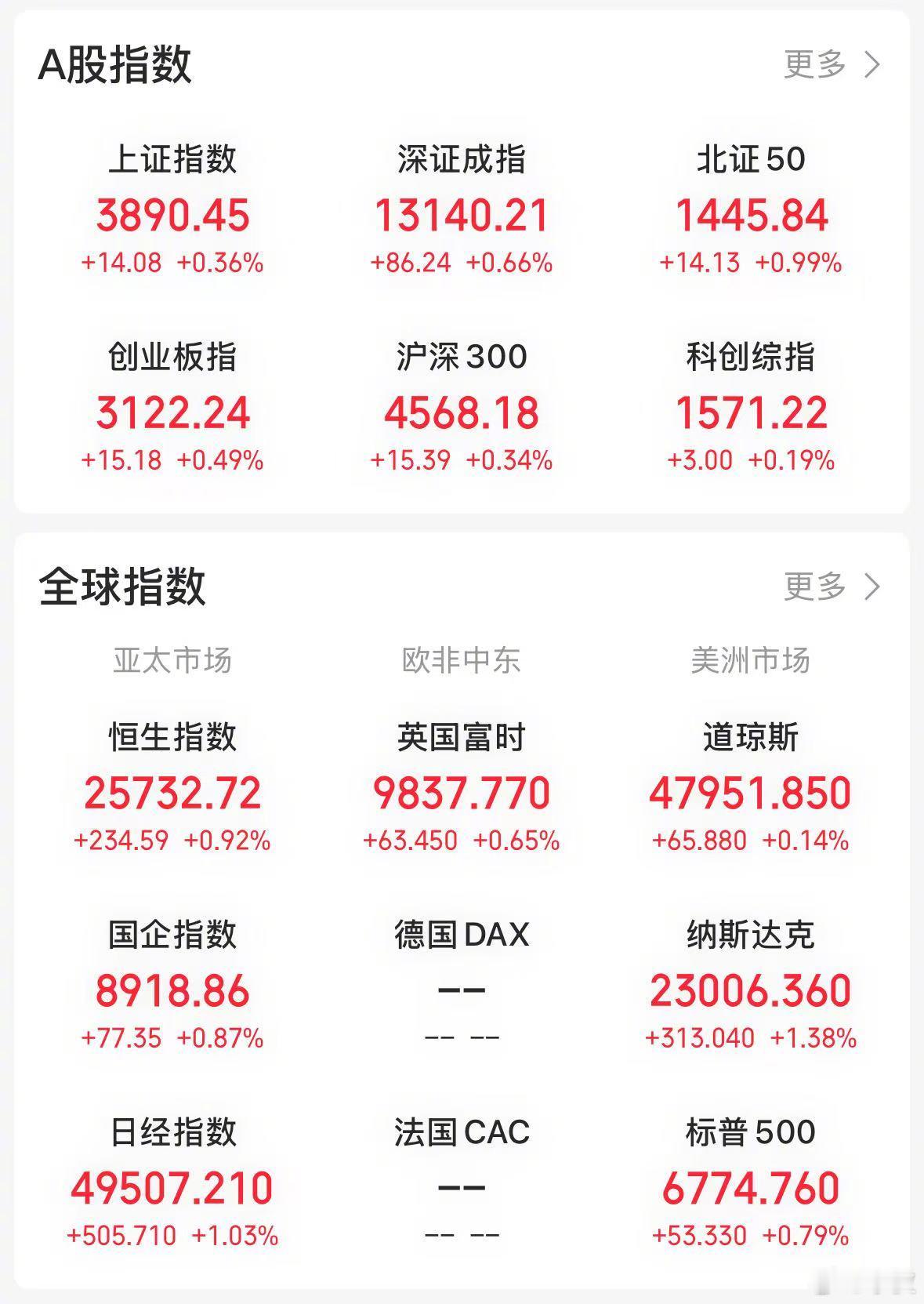Open the 标普500 index card
This screenshot has width=924, height=1304.
751,1186
